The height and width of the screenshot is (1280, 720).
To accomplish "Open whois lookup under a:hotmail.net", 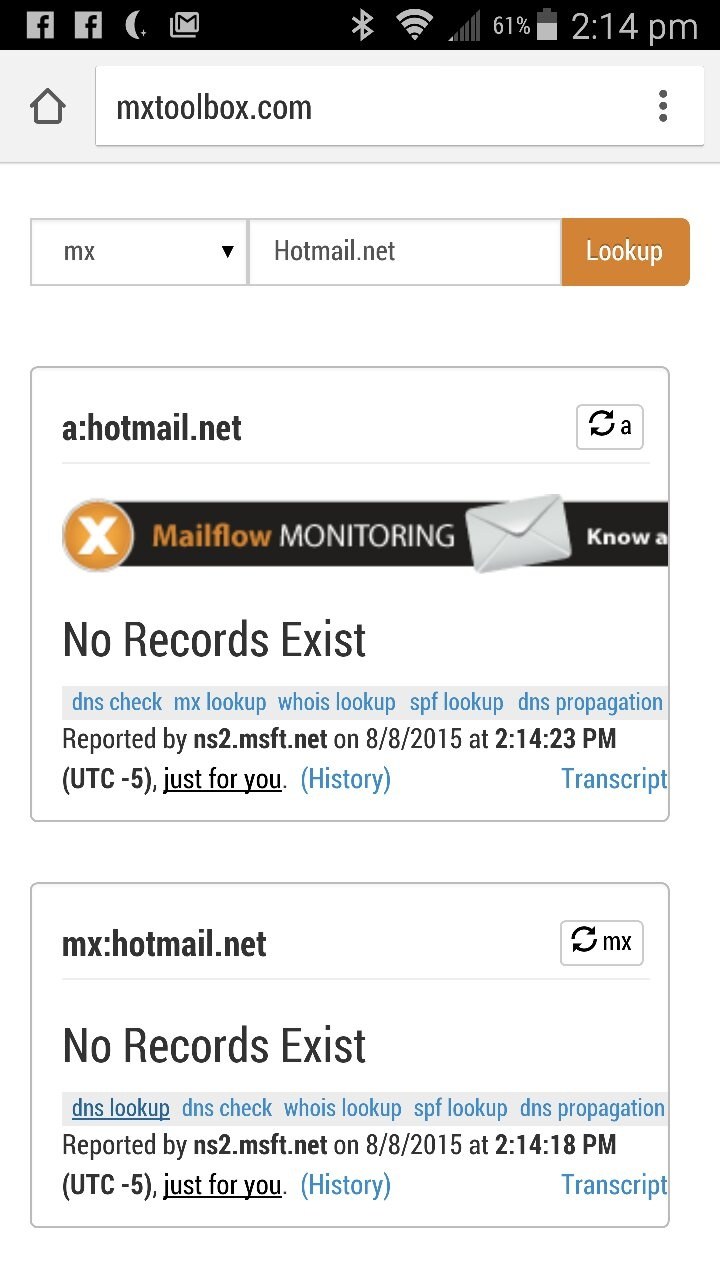I will 337,702.
